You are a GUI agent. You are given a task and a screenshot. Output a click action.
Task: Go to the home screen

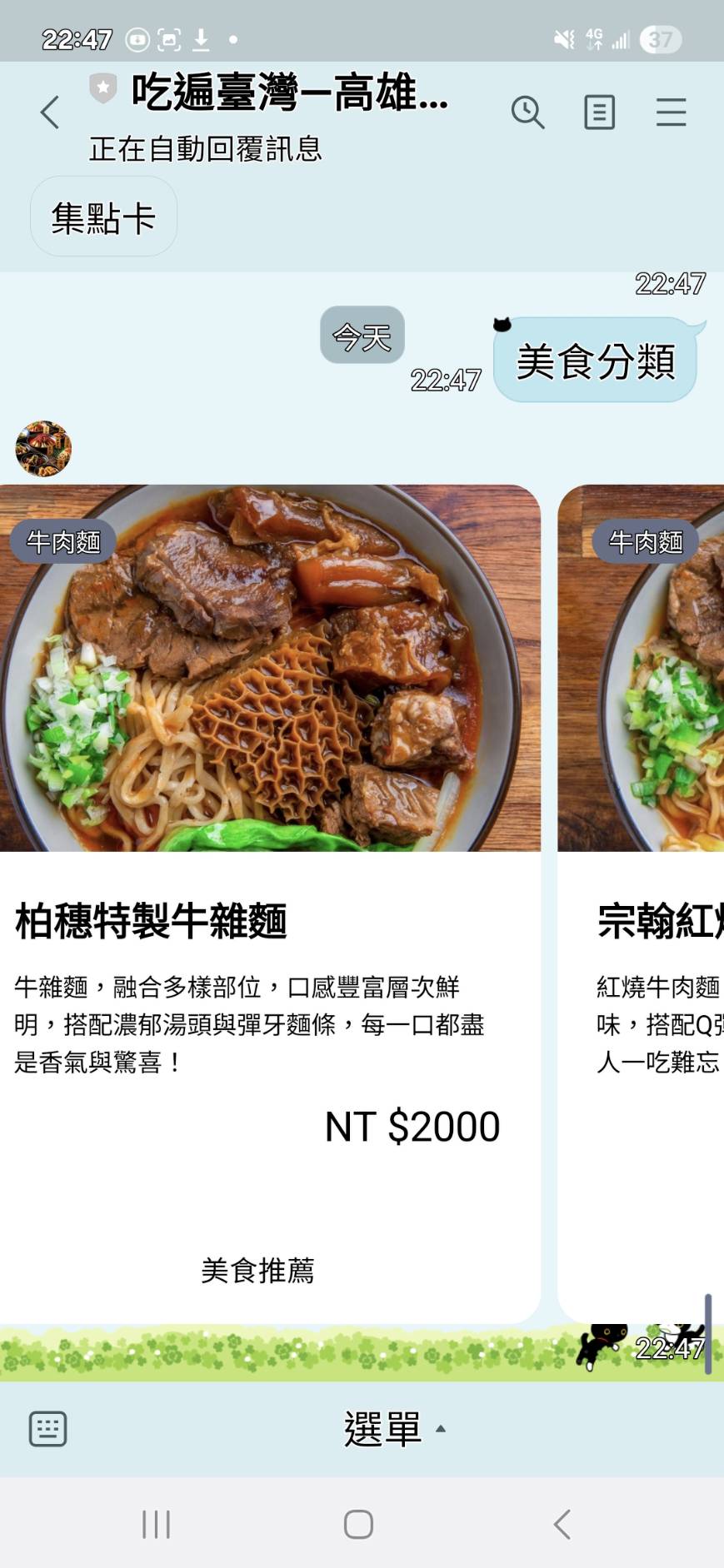(358, 1524)
